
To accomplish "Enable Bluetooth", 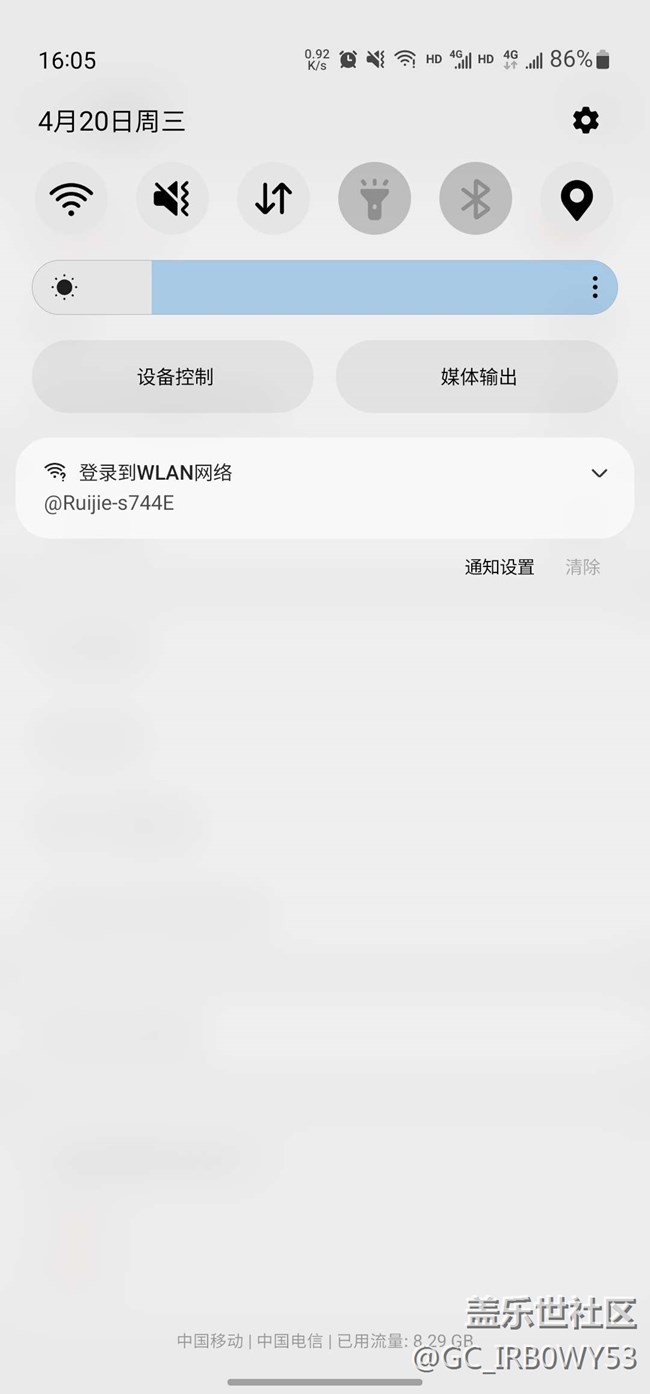I will pyautogui.click(x=475, y=199).
